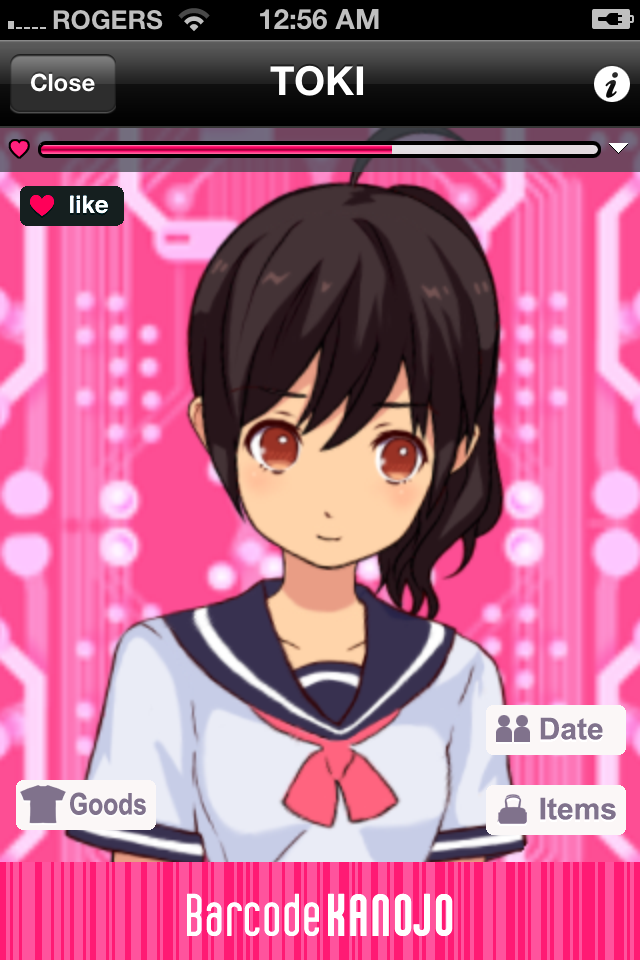Open the info icon
The height and width of the screenshot is (960, 640).
coord(611,84)
